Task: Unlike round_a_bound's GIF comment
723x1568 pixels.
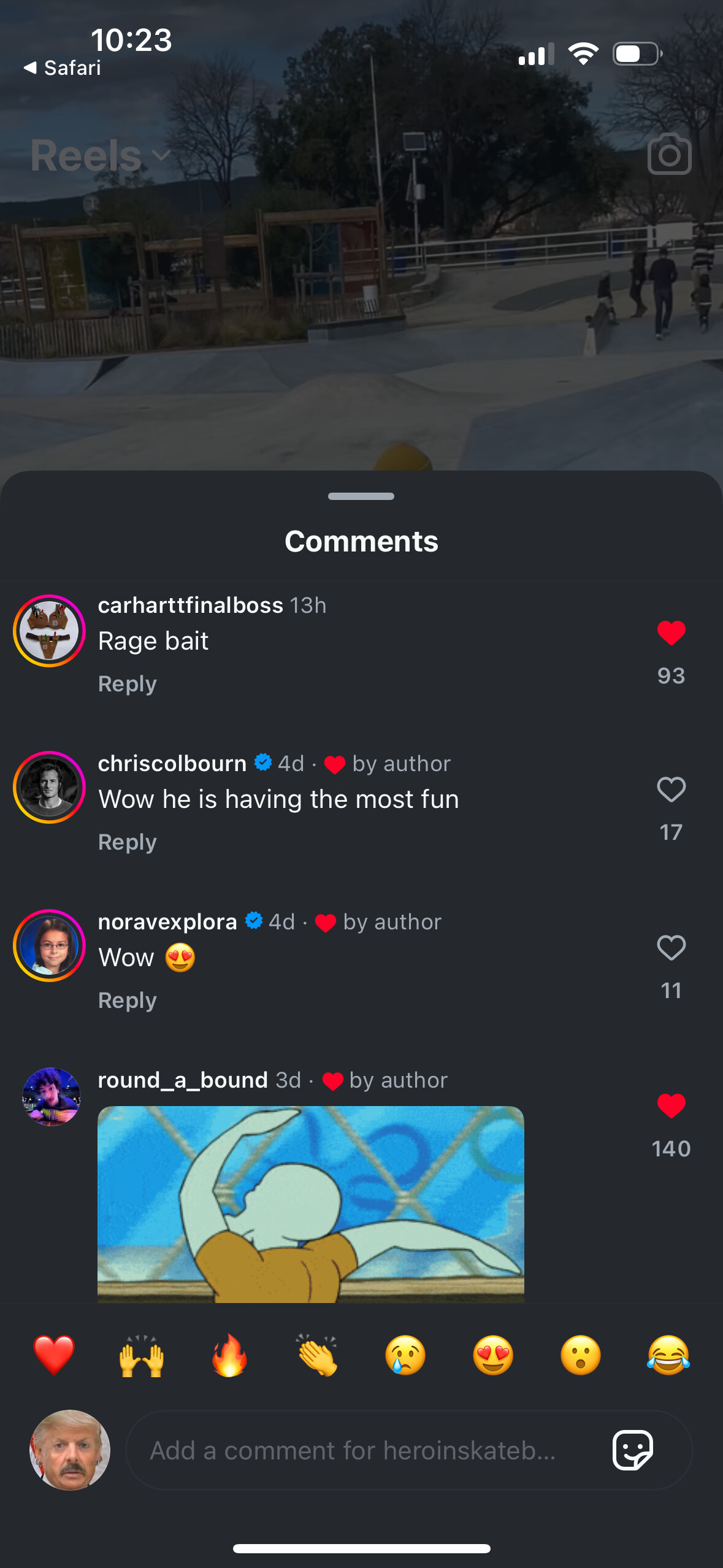Action: tap(671, 1106)
